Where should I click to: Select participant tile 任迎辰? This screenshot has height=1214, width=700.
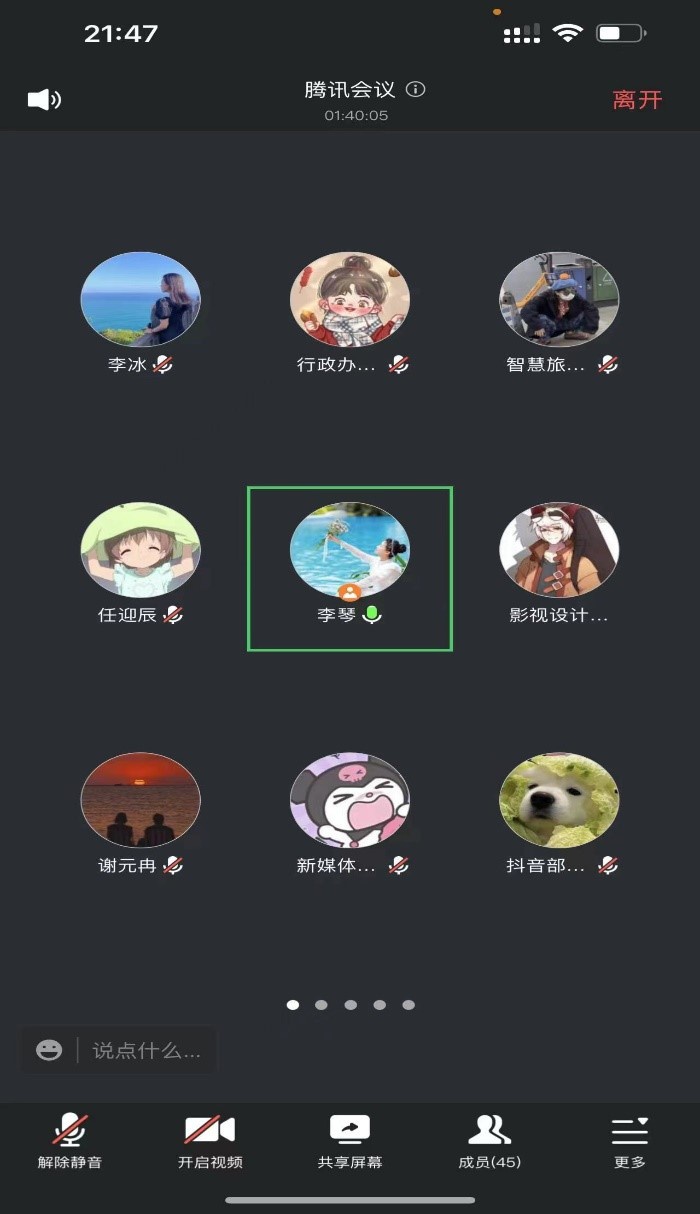(140, 550)
